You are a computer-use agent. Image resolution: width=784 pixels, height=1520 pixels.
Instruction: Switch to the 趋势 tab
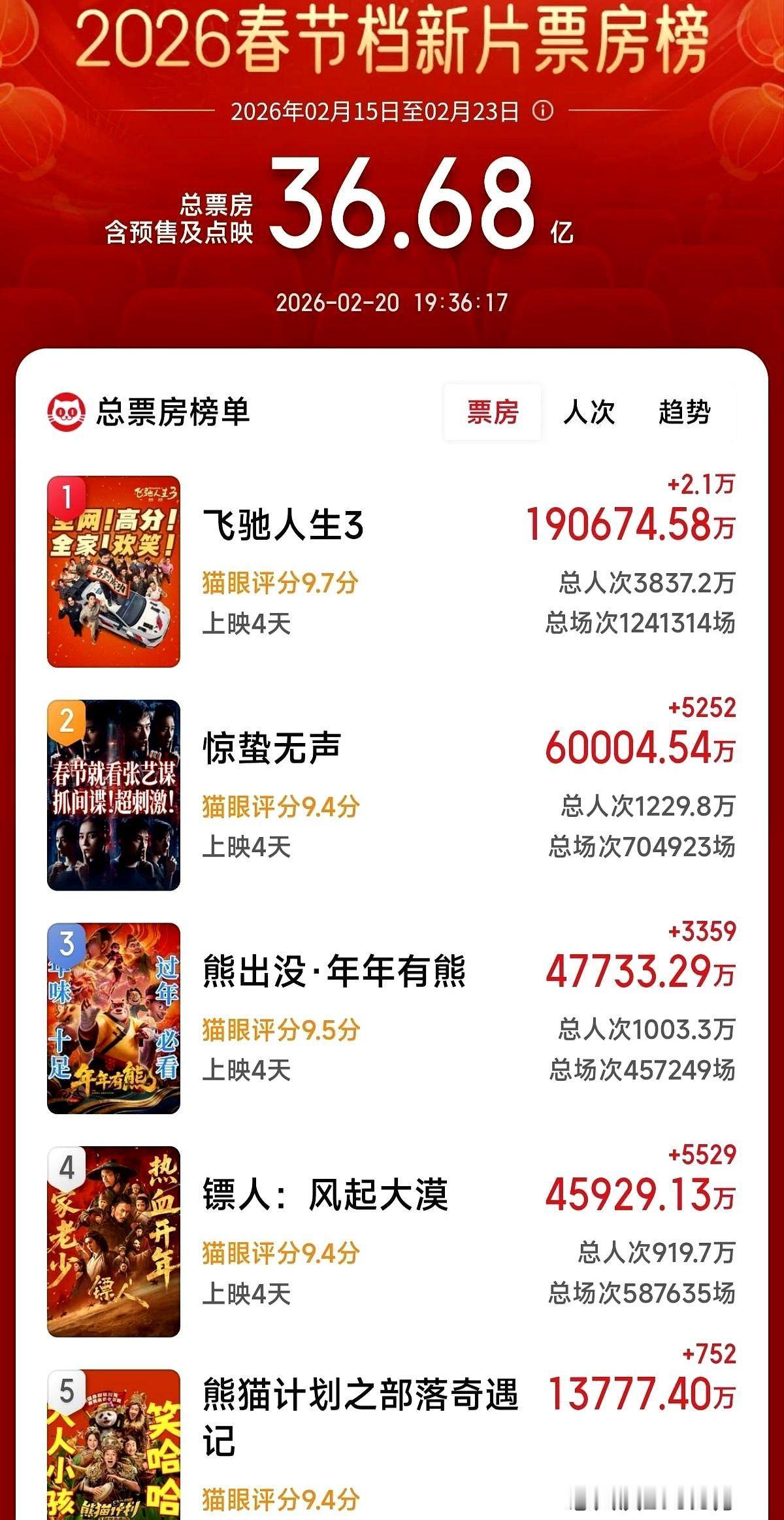pos(684,412)
